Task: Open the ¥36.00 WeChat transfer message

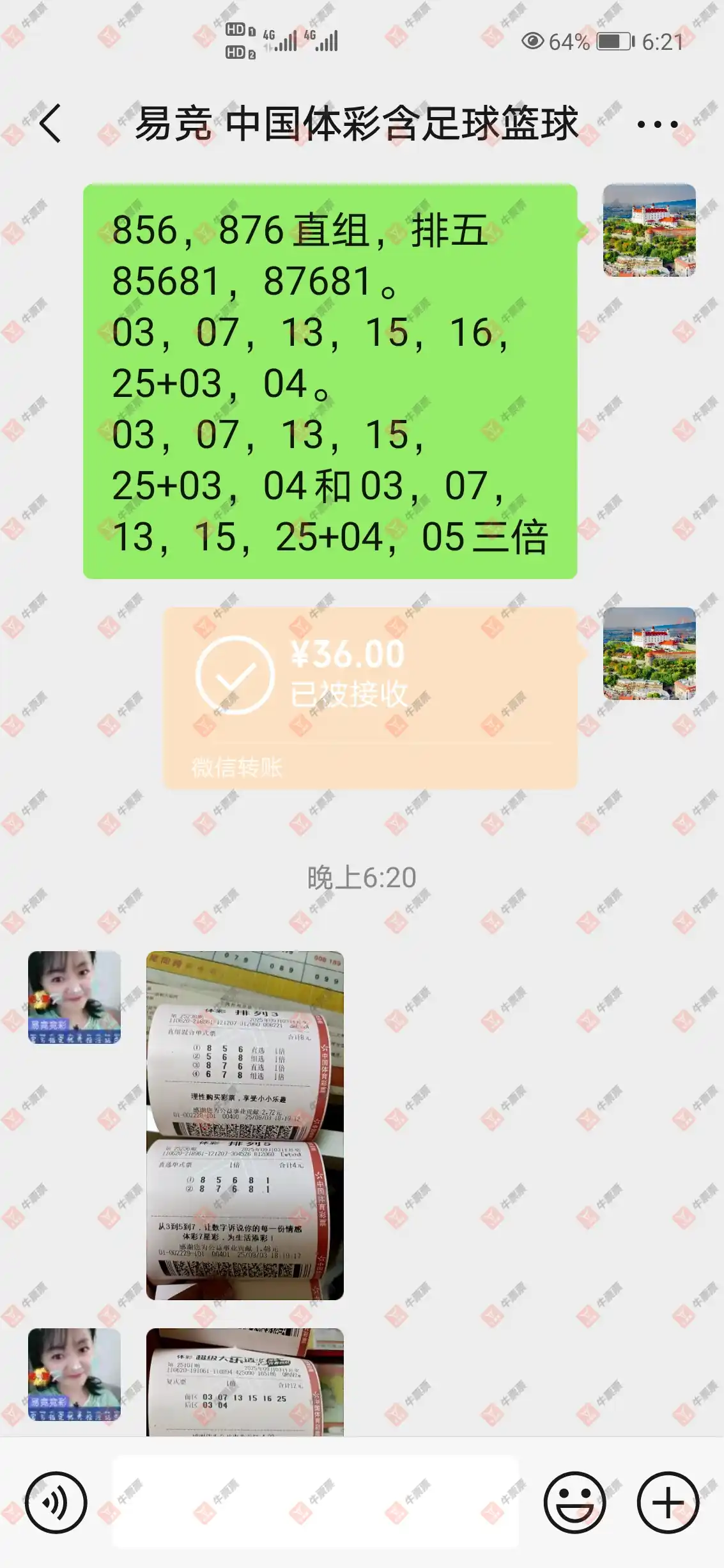Action: click(370, 697)
